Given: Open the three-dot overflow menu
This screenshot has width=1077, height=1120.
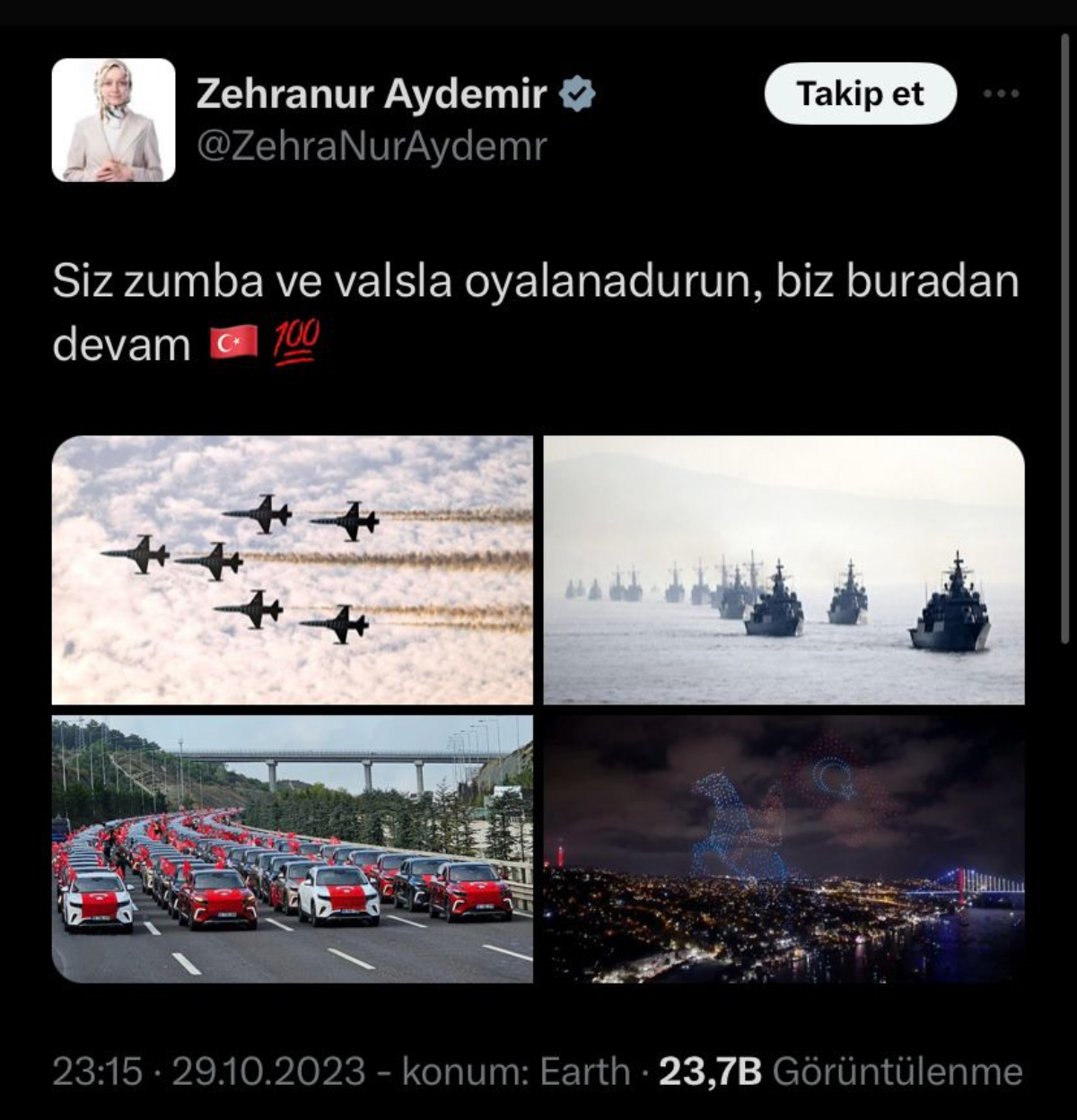Looking at the screenshot, I should [1001, 93].
